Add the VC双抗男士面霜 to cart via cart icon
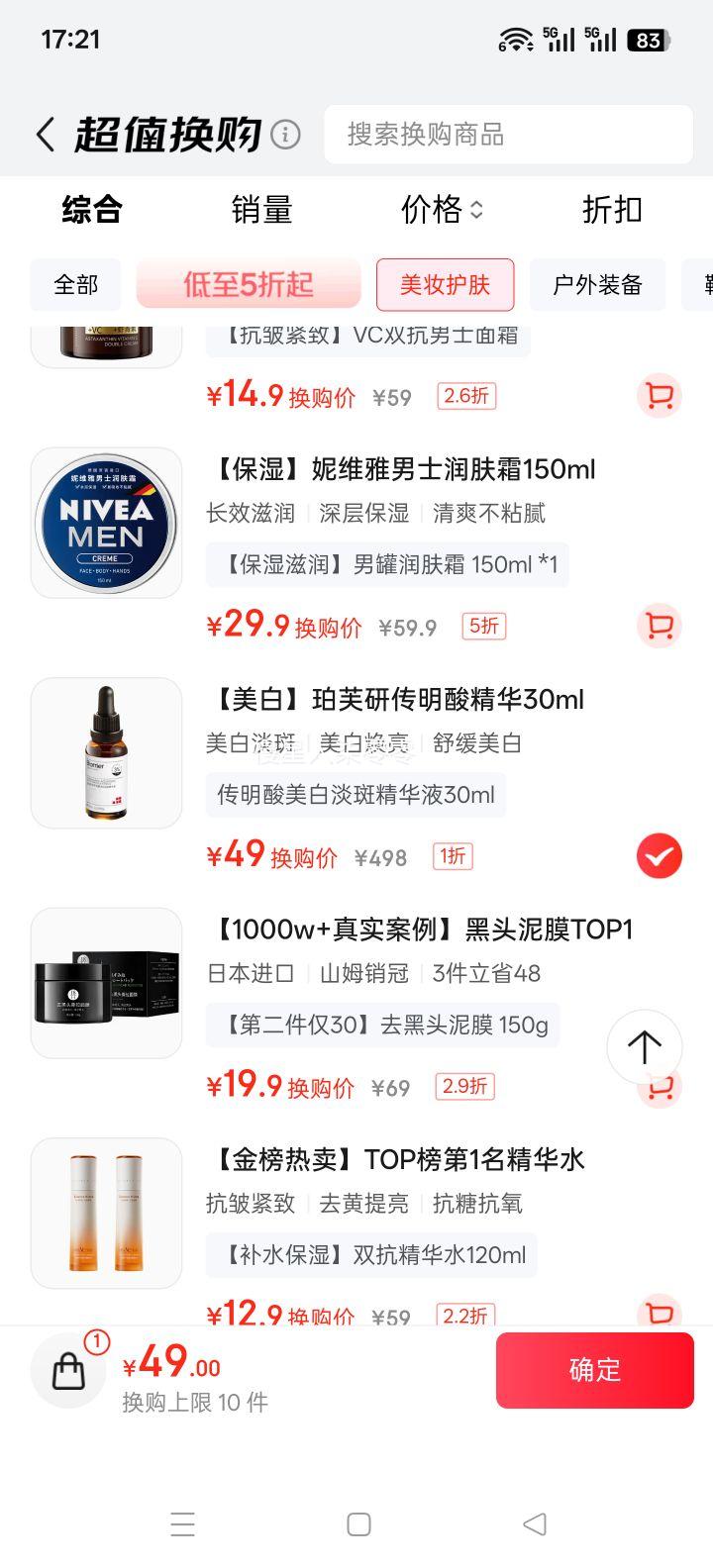This screenshot has height=1568, width=713. [x=659, y=395]
